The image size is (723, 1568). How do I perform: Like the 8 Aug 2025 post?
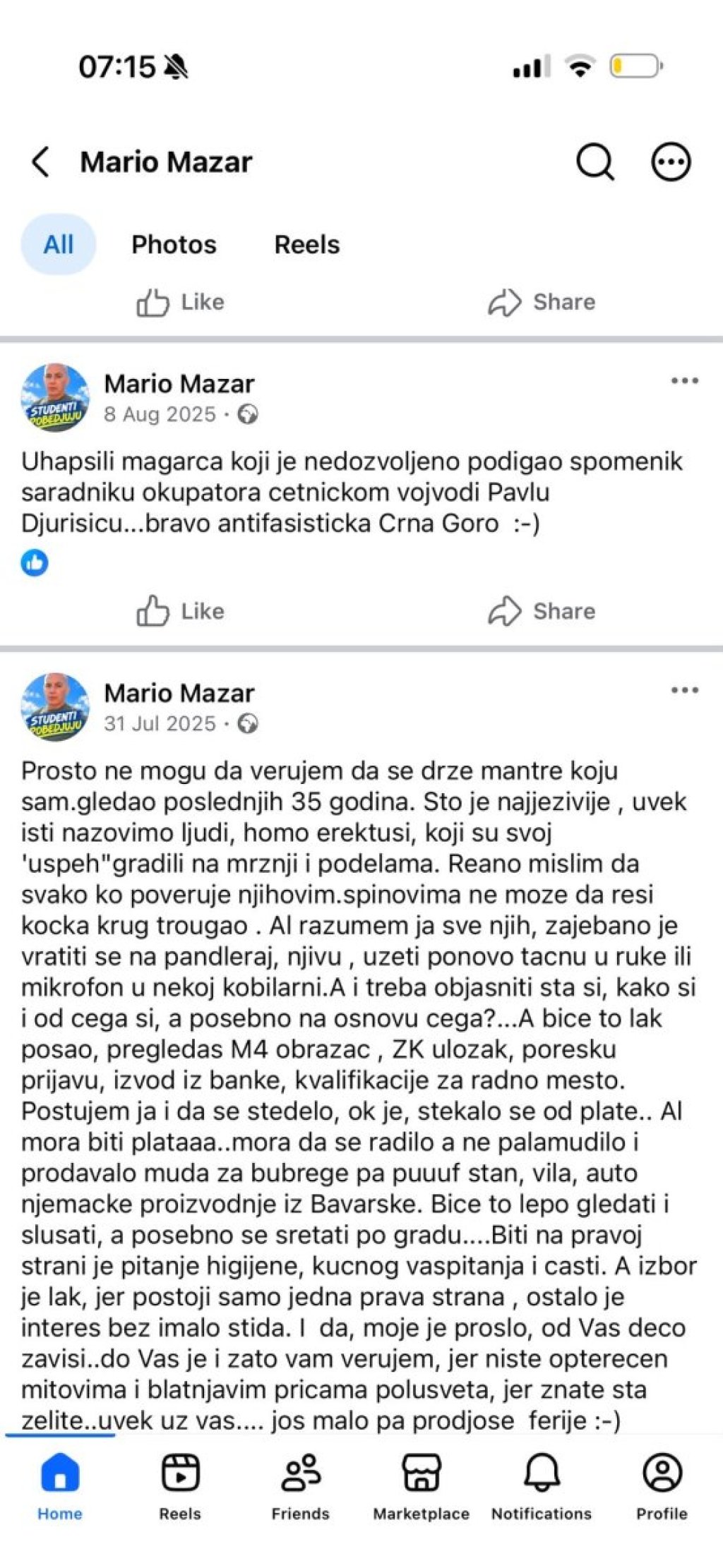[181, 611]
